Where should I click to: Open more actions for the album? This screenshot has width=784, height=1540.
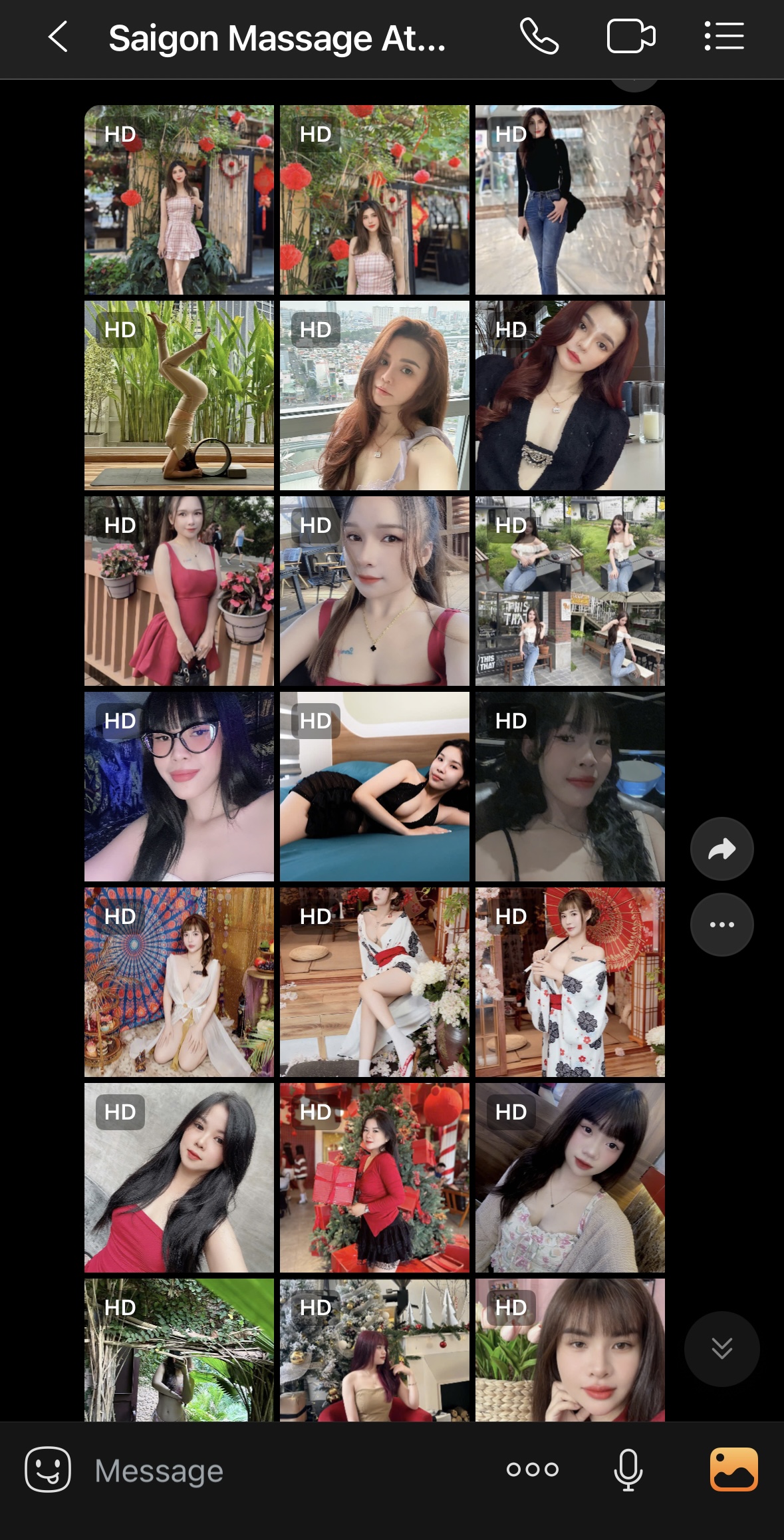pyautogui.click(x=721, y=925)
